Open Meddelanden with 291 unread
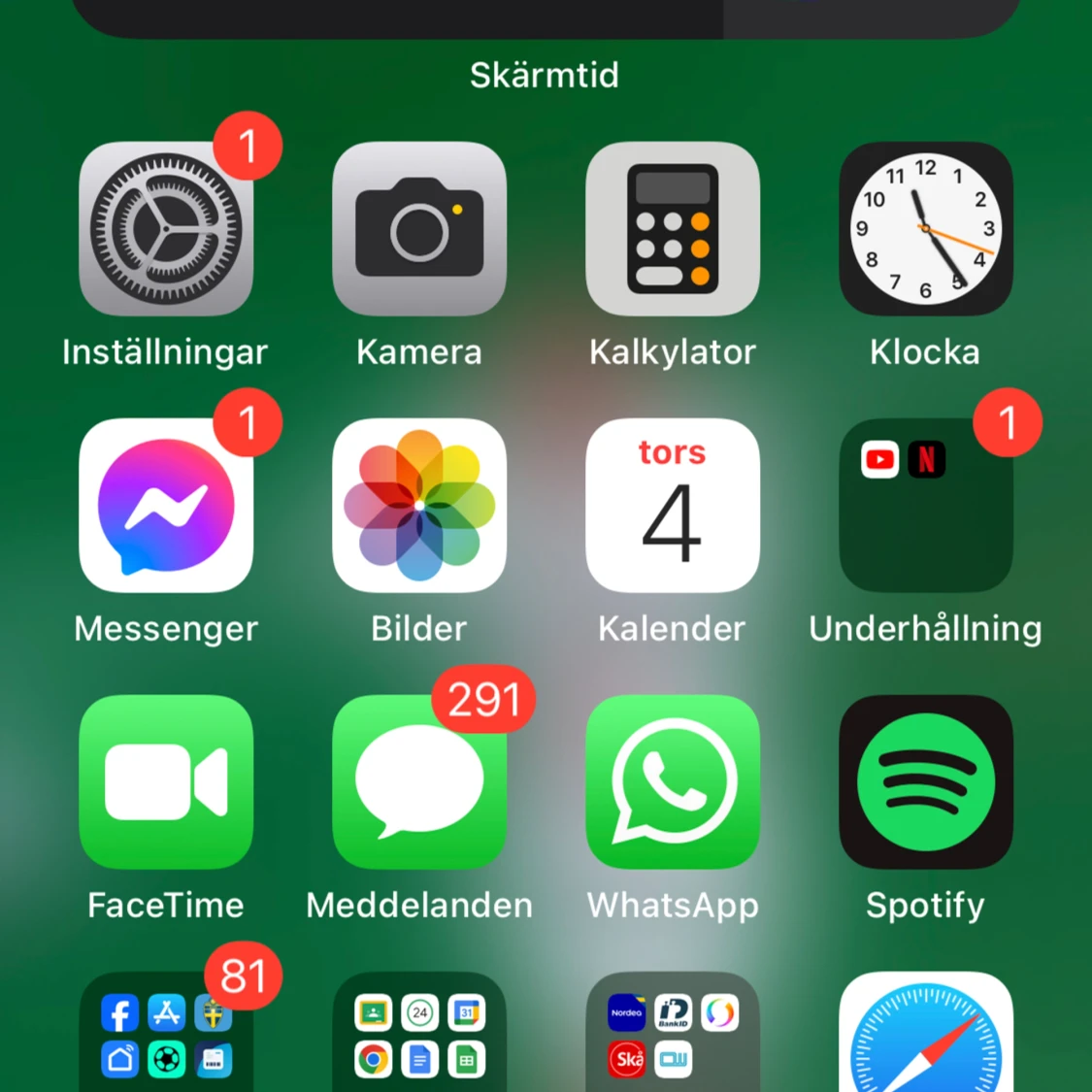1092x1092 pixels. point(419,782)
